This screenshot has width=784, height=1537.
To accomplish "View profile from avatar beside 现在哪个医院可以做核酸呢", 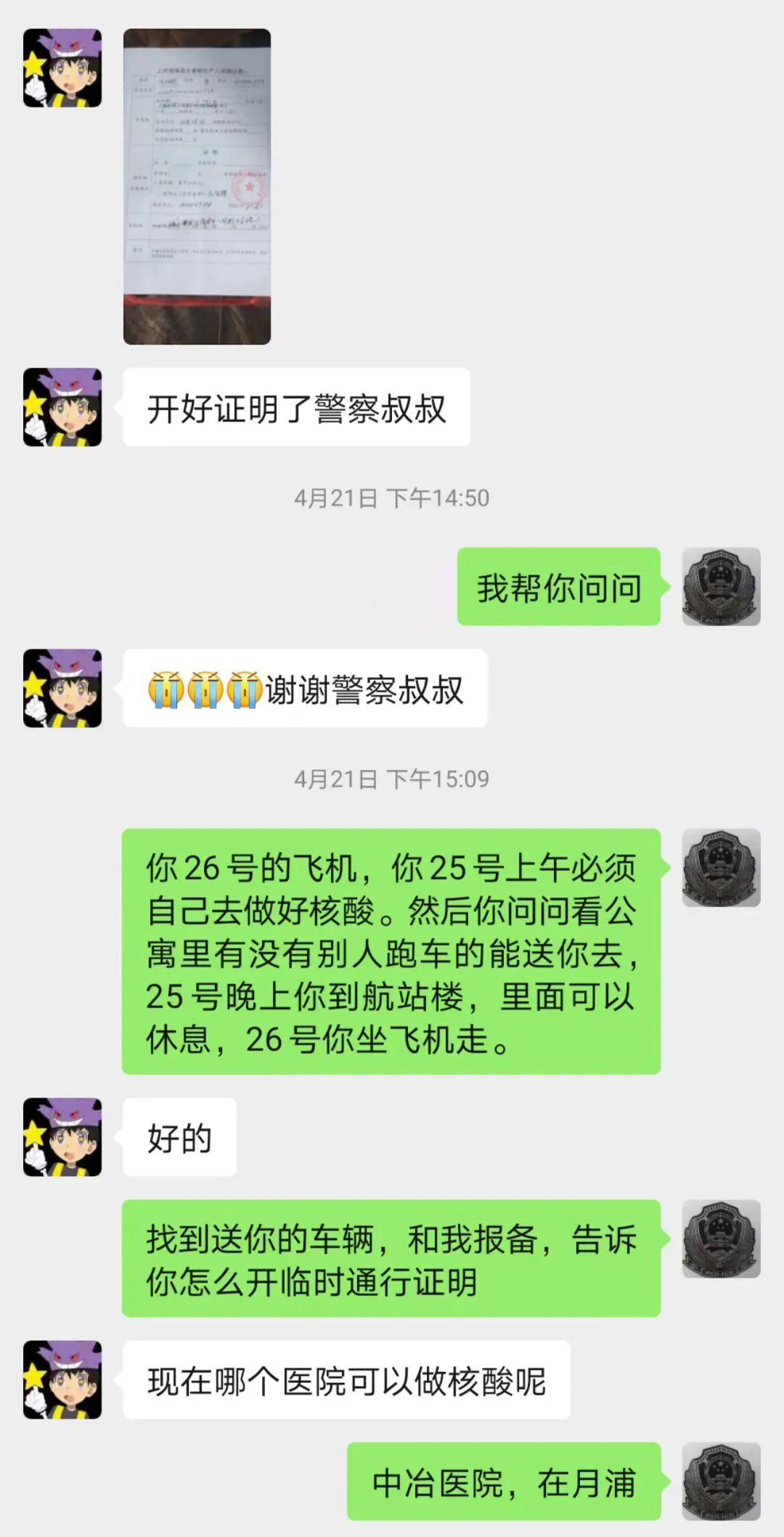I will pos(62,1379).
